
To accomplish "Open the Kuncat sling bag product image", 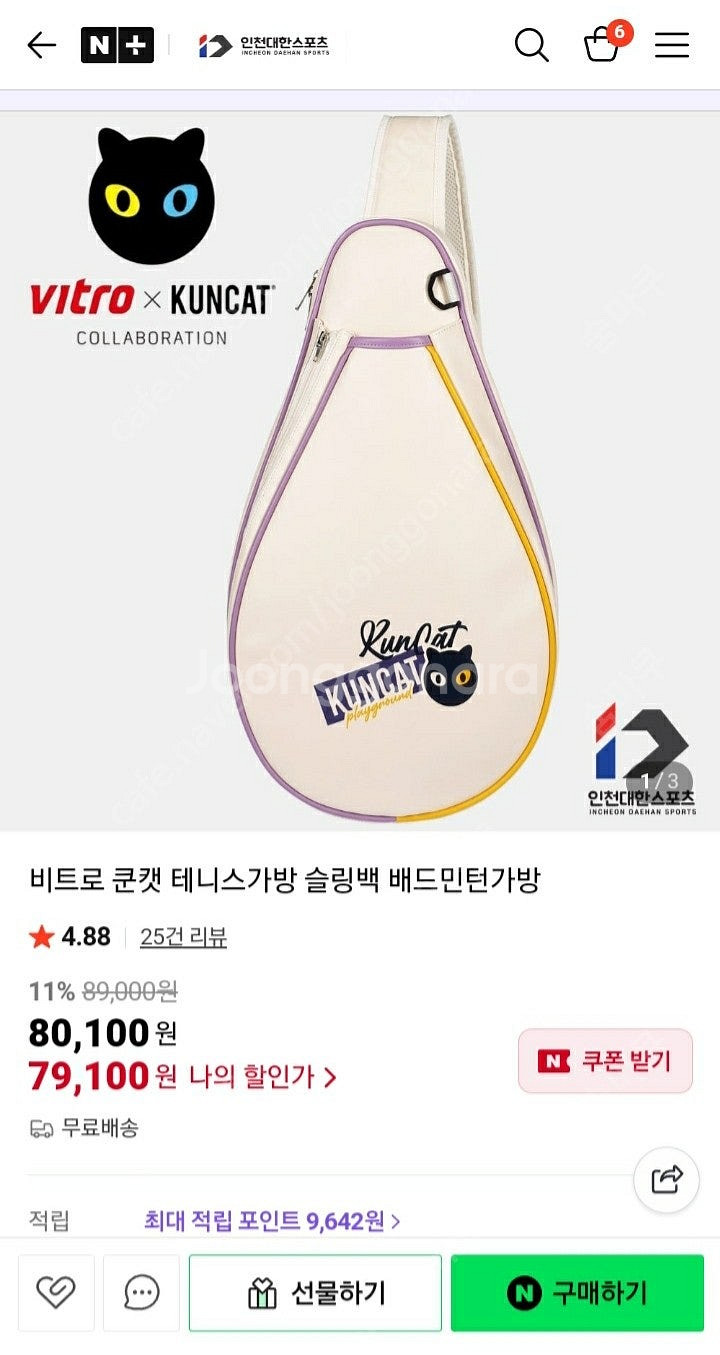I will [390, 470].
